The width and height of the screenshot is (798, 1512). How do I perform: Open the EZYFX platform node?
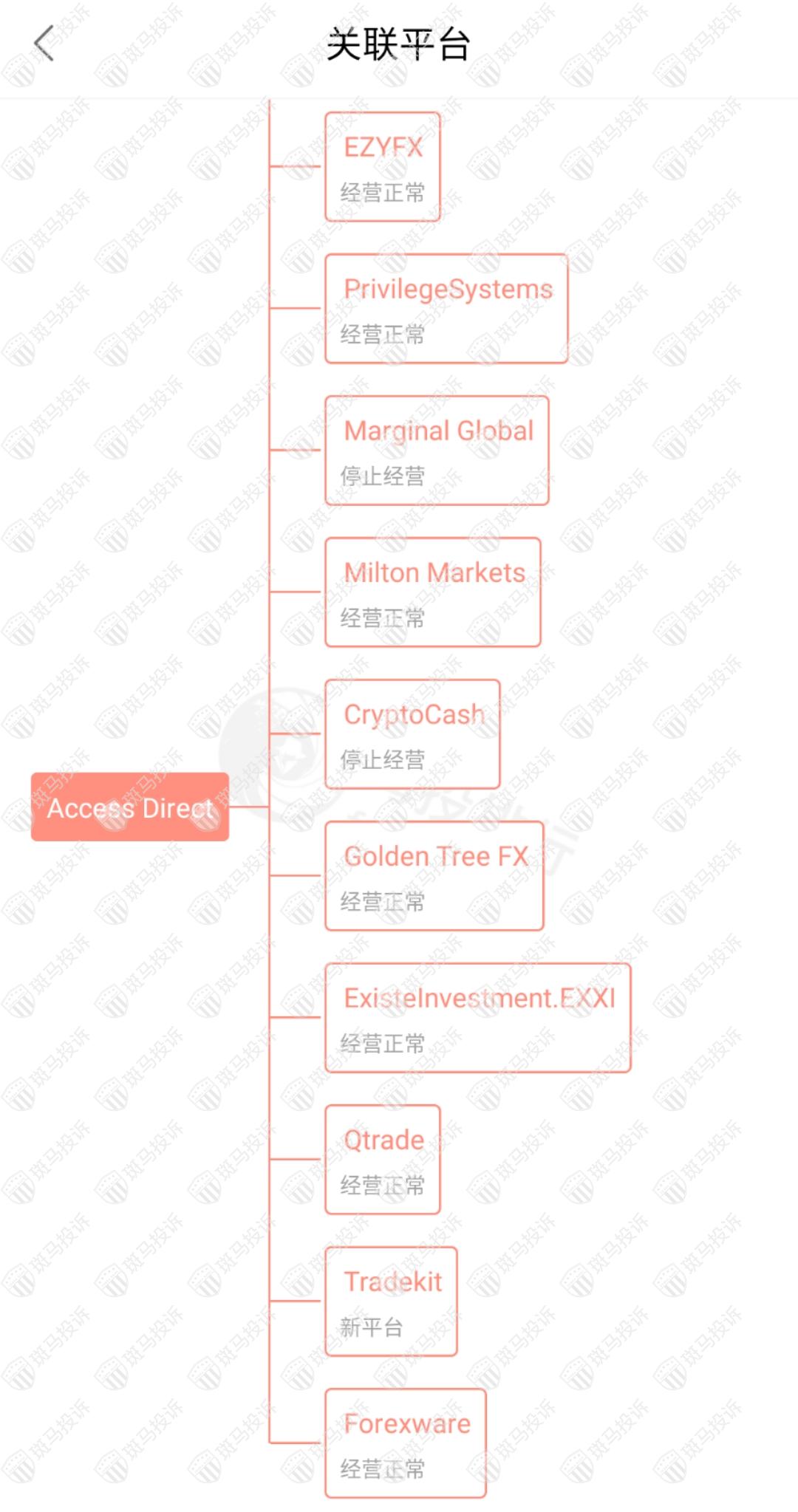pos(383,167)
